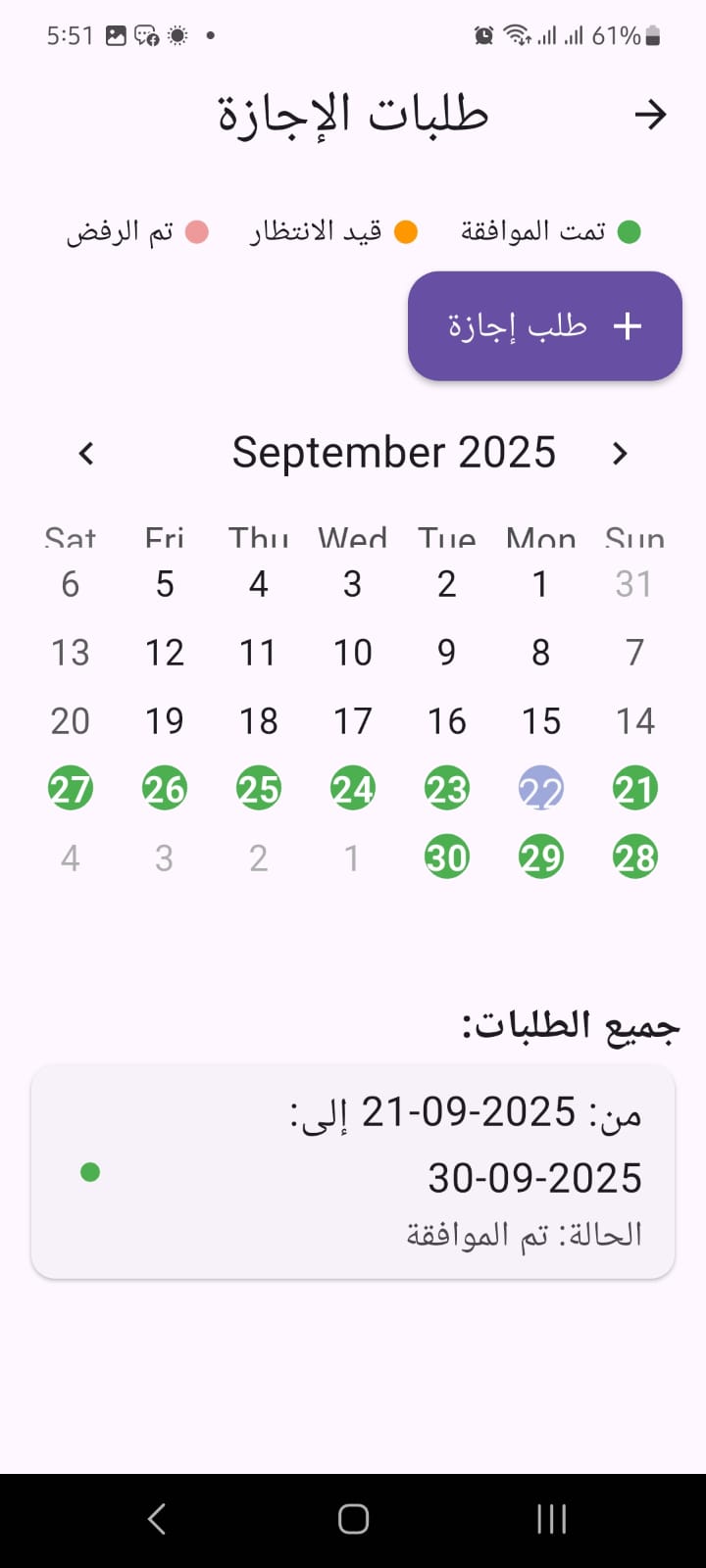Tap the system back button

157,1519
